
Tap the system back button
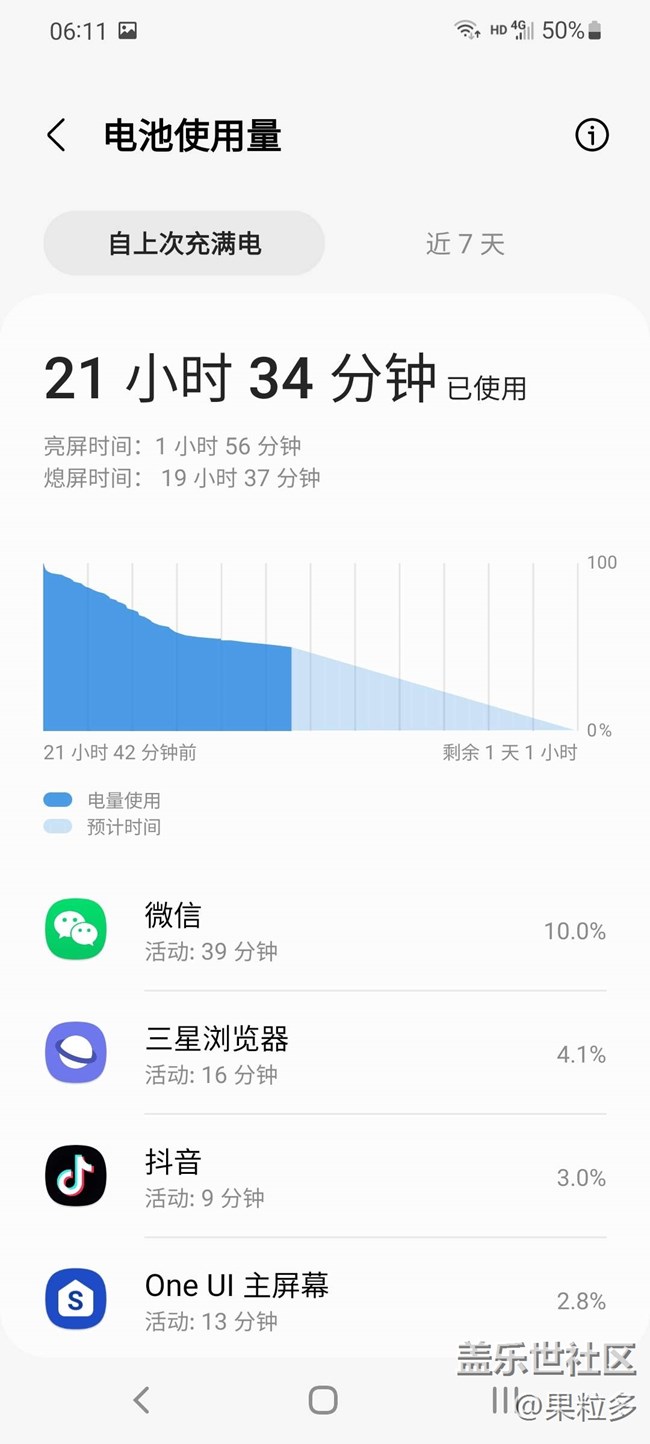[x=141, y=1400]
